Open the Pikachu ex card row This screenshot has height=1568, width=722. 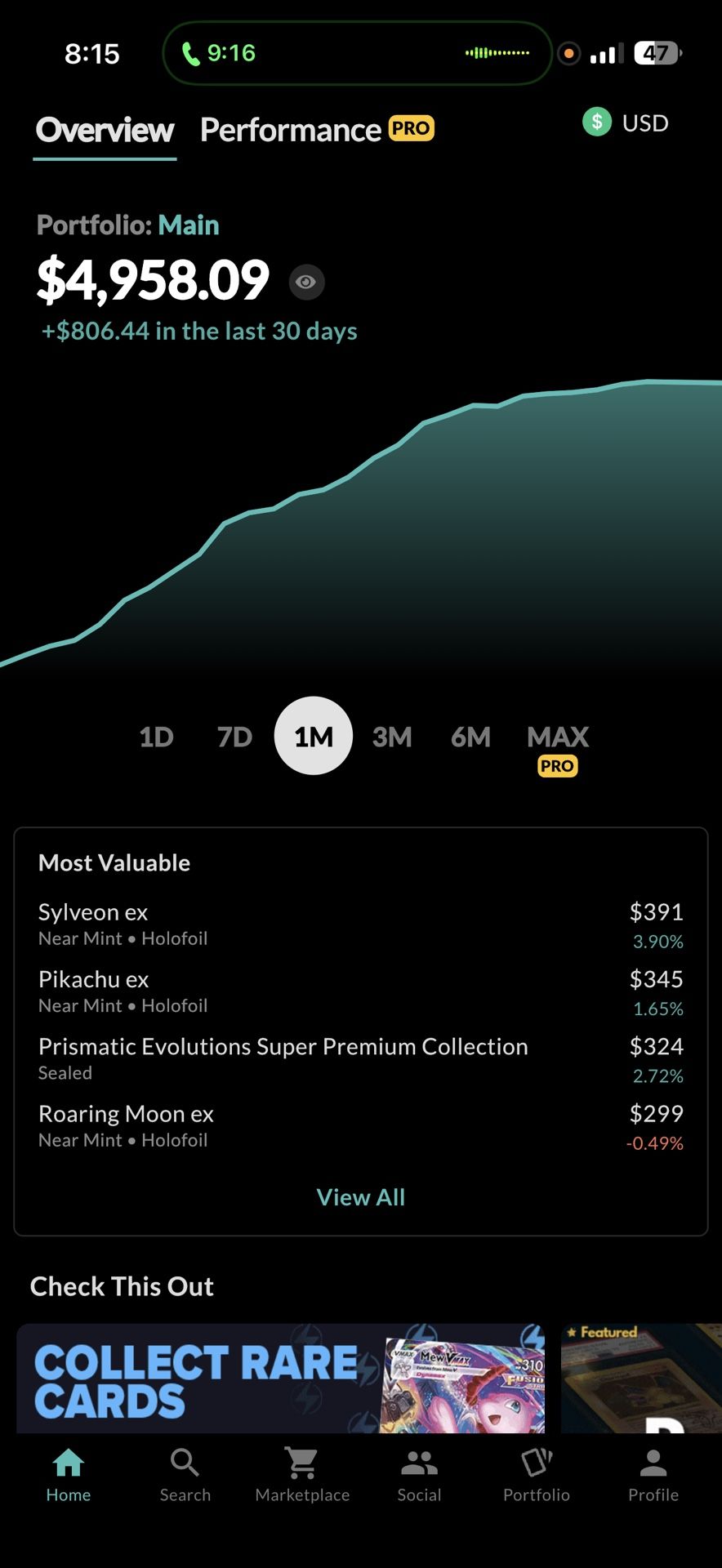point(360,991)
